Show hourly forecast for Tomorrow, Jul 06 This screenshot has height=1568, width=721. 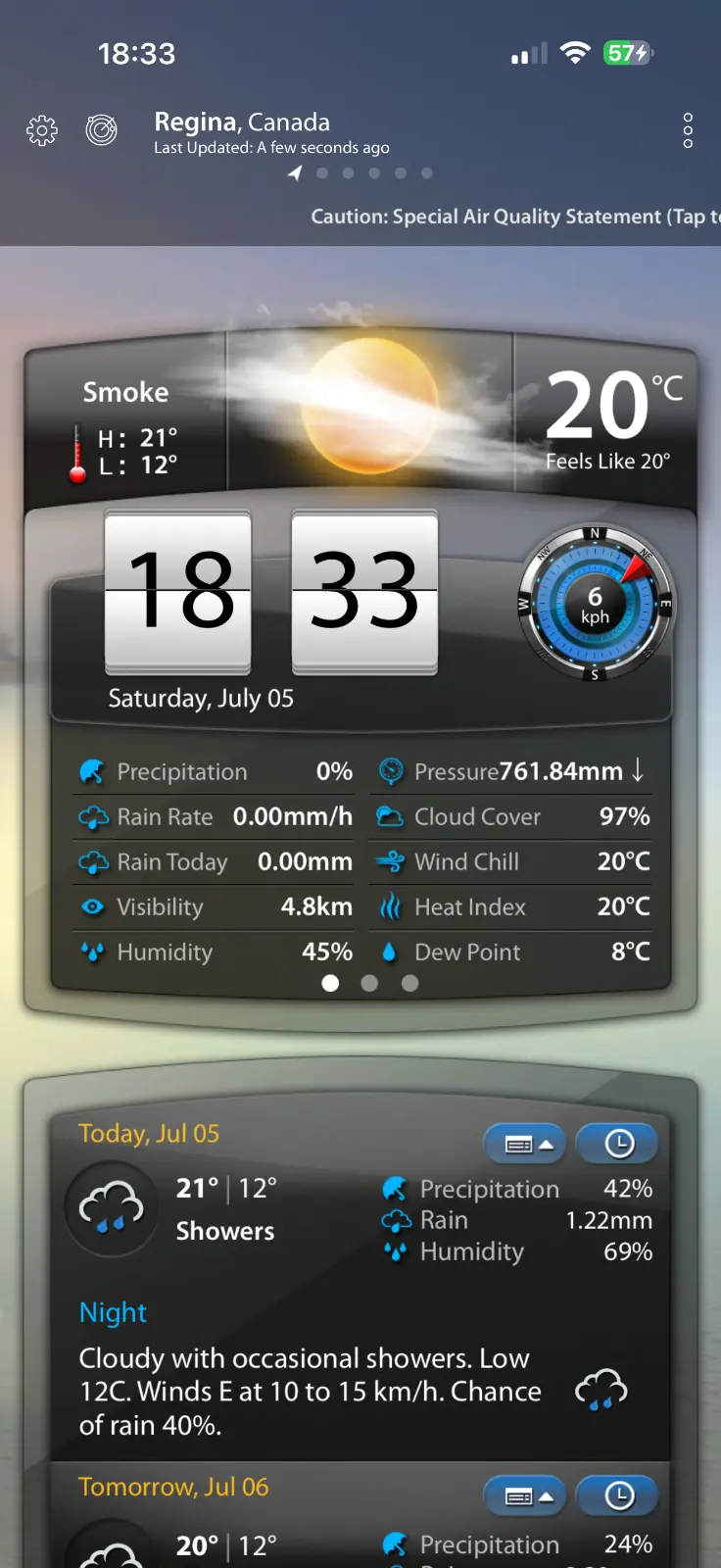point(618,1495)
